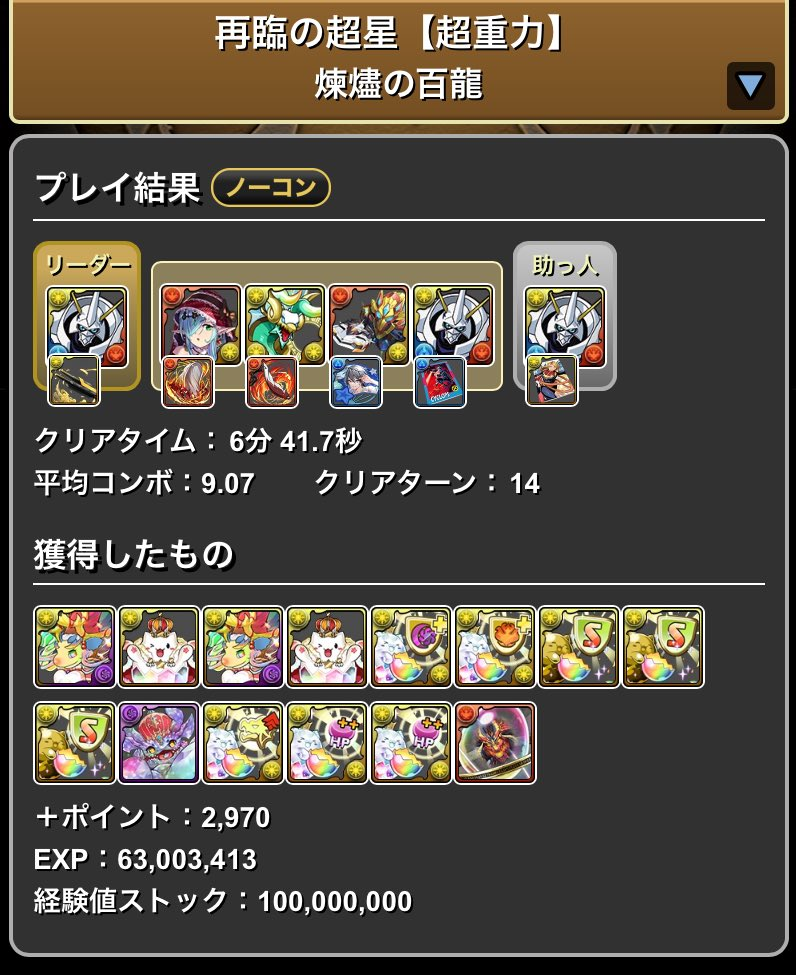The height and width of the screenshot is (975, 796).
Task: Tap the purple monster in obtained items
Action: tap(159, 742)
